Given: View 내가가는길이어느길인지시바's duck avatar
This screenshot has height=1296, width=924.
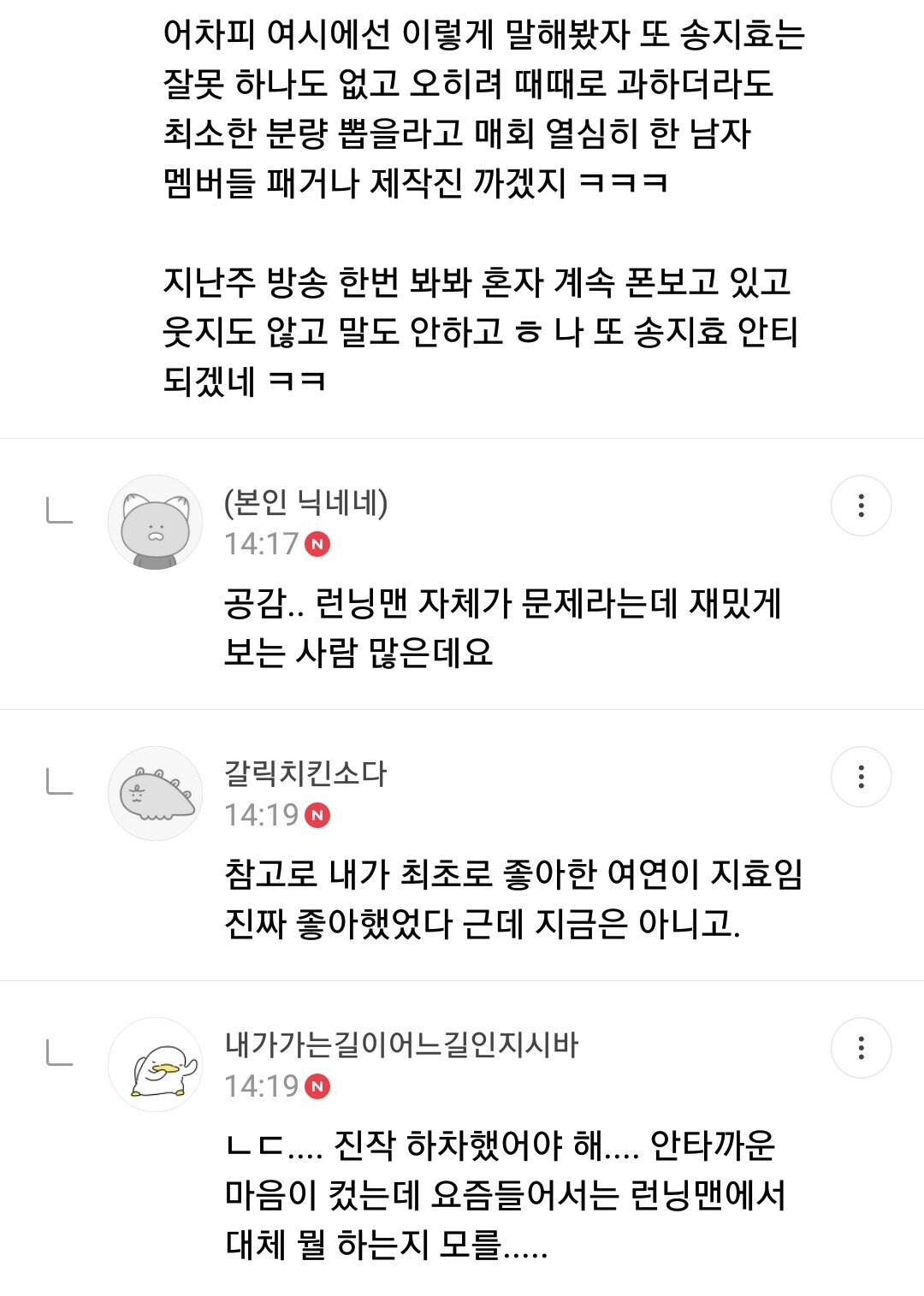Looking at the screenshot, I should pos(155,1064).
